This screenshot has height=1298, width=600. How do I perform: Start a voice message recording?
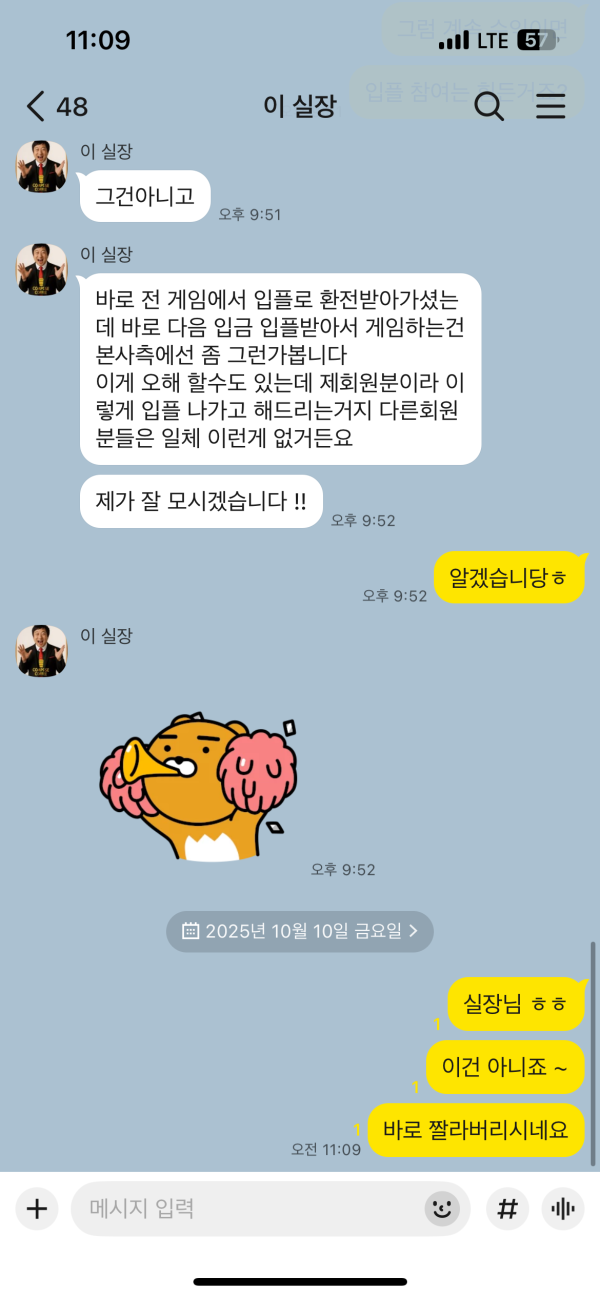(x=563, y=1209)
